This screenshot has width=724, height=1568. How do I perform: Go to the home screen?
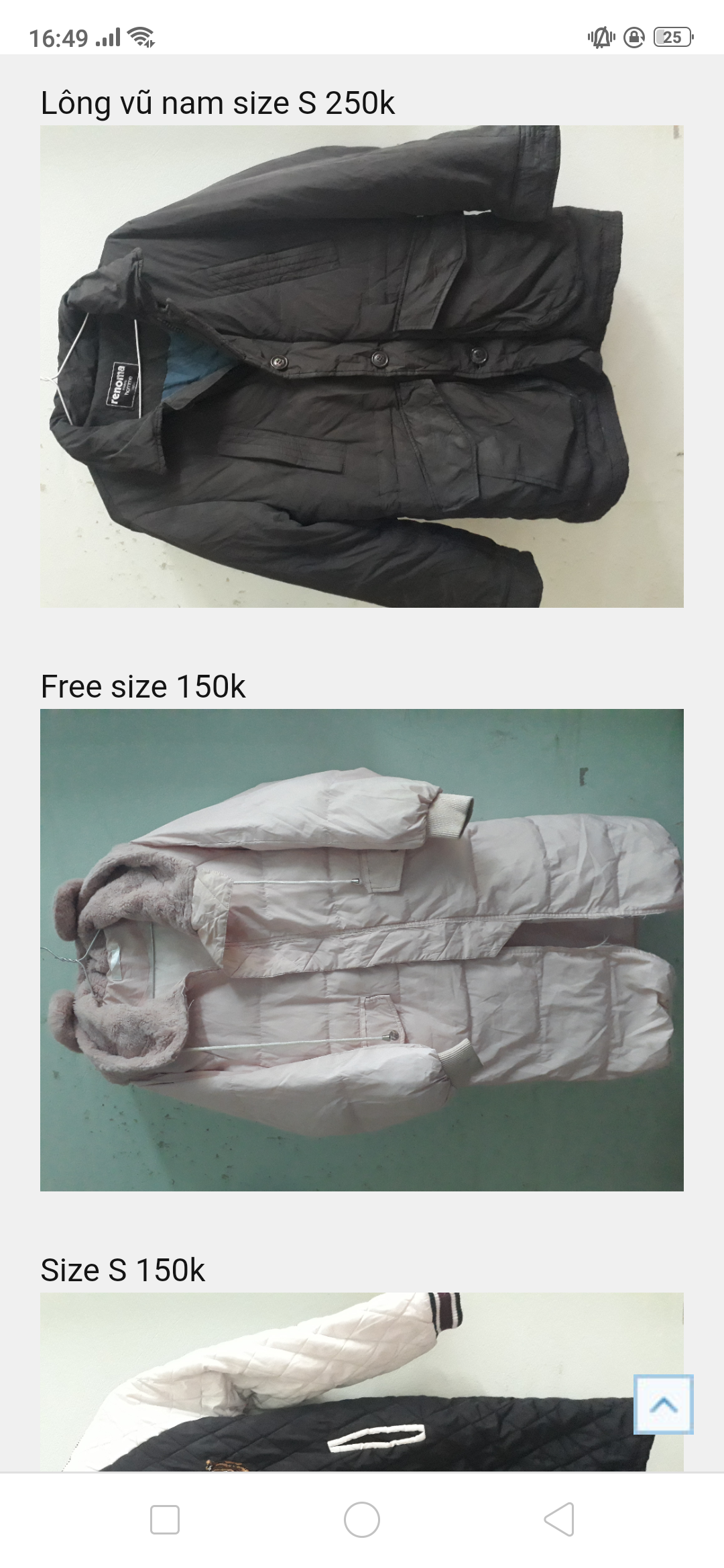362,1519
